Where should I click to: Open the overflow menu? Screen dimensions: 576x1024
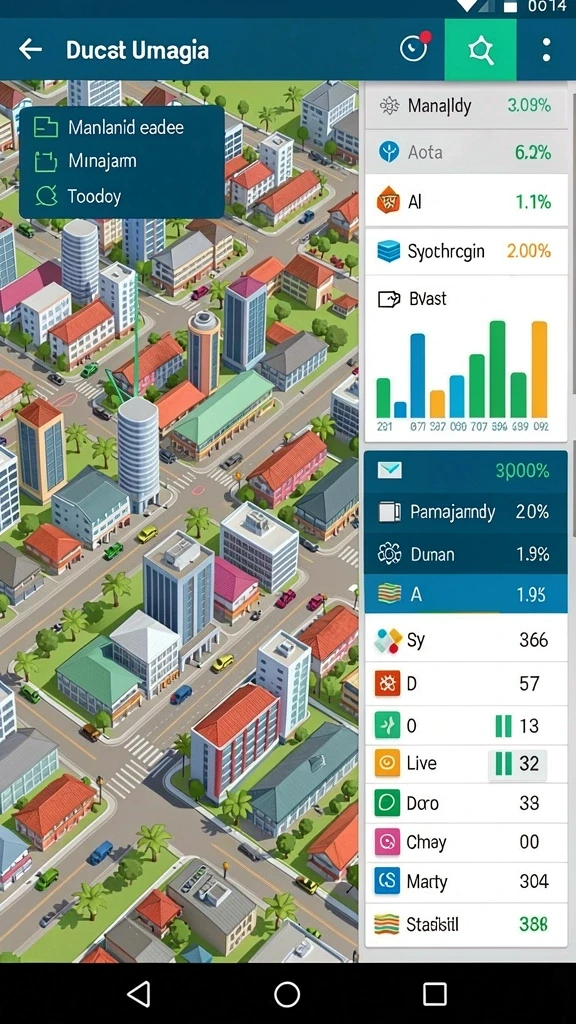click(x=546, y=50)
